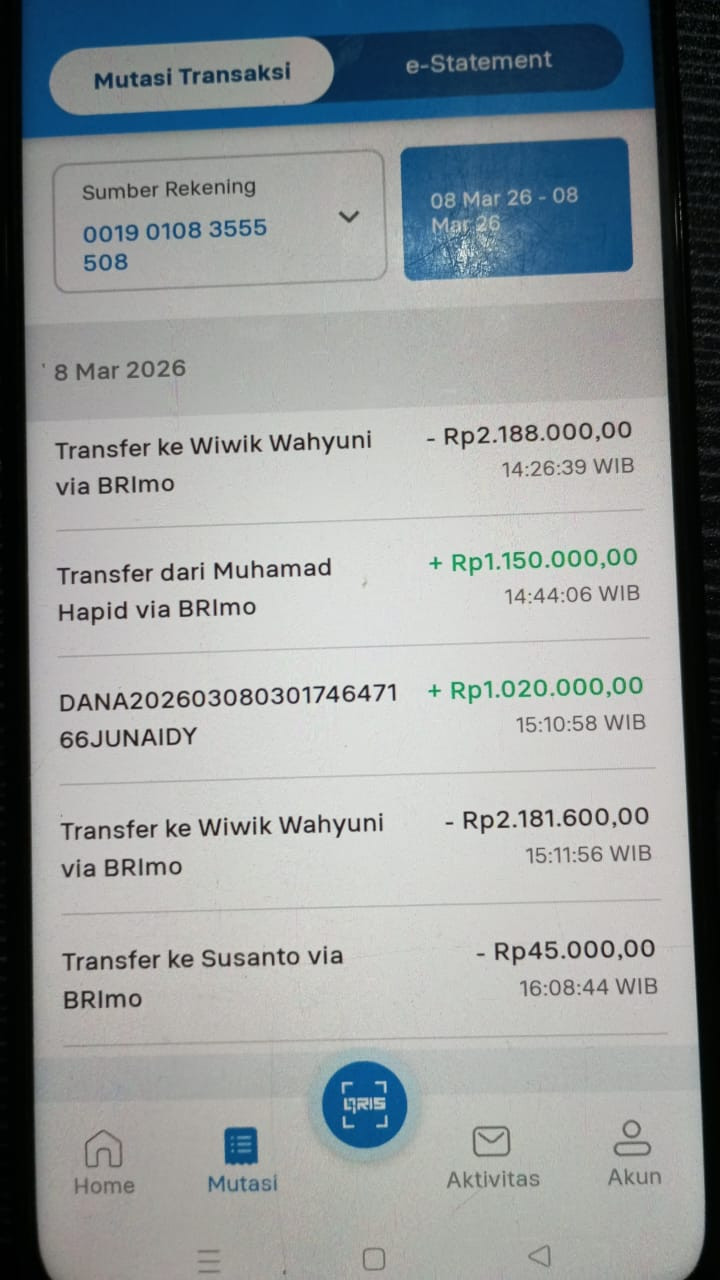Open the Aktivitas tab
Image resolution: width=720 pixels, height=1280 pixels.
[x=492, y=1157]
